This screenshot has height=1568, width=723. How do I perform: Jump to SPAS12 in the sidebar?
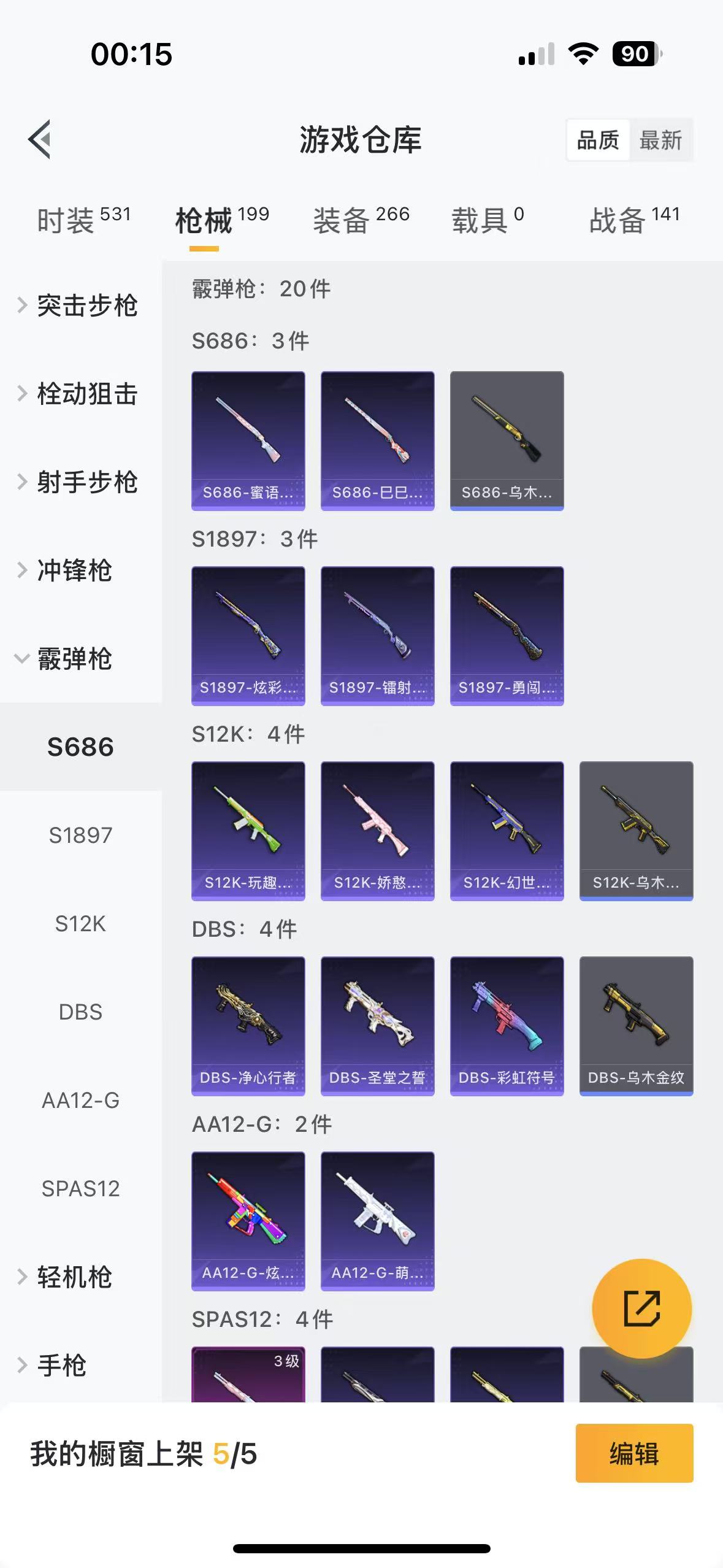point(80,1189)
